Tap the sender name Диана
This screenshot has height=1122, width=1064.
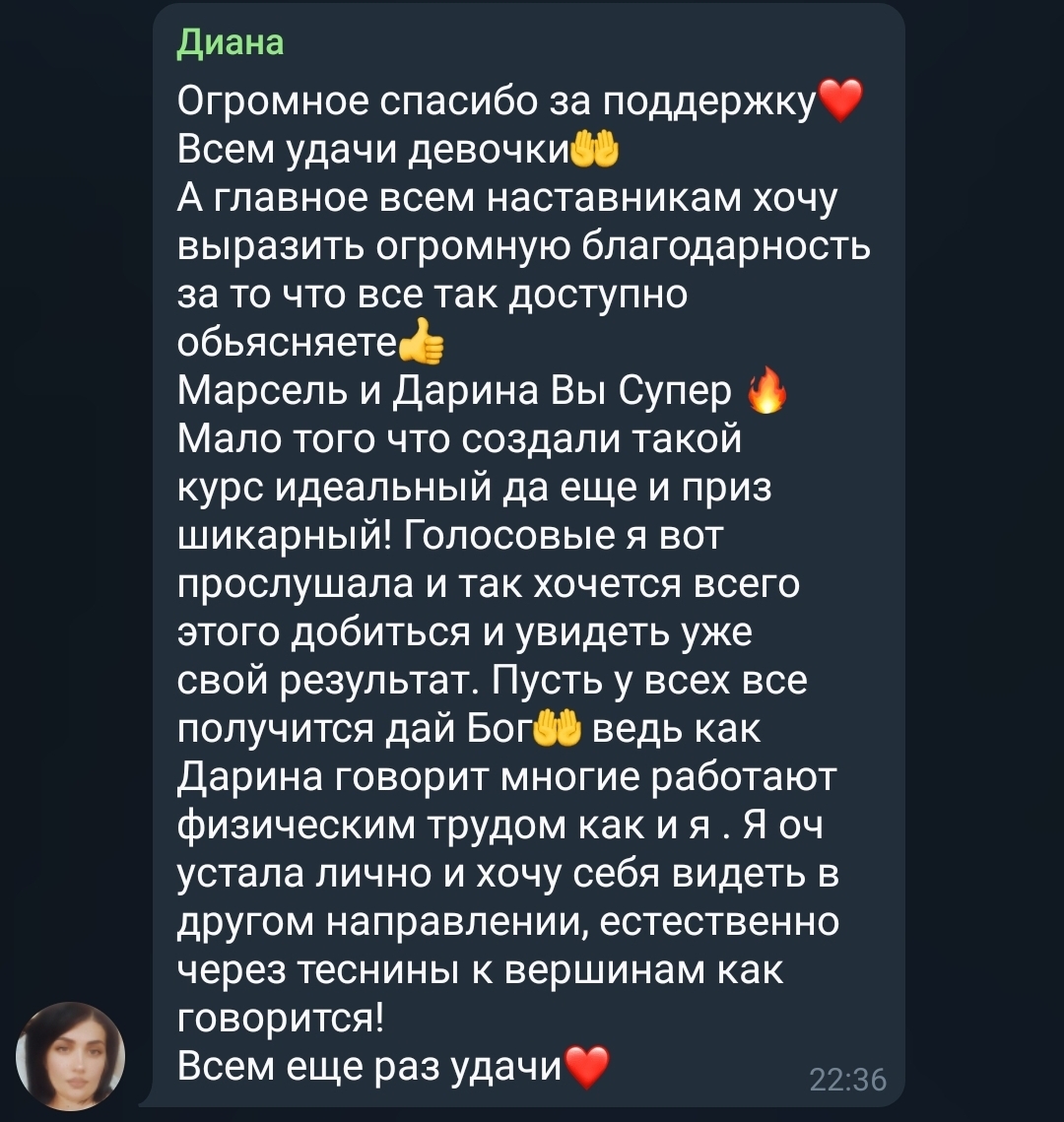[231, 43]
